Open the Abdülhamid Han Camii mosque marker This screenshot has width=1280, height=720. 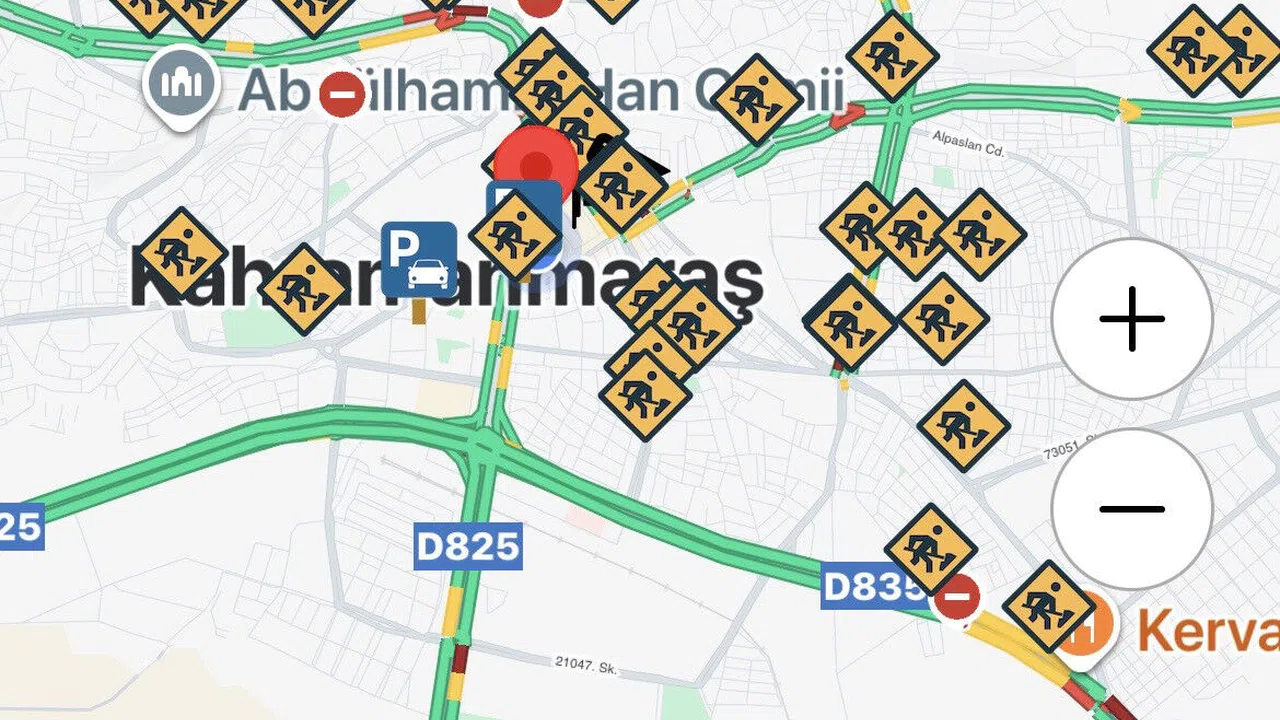[x=181, y=84]
